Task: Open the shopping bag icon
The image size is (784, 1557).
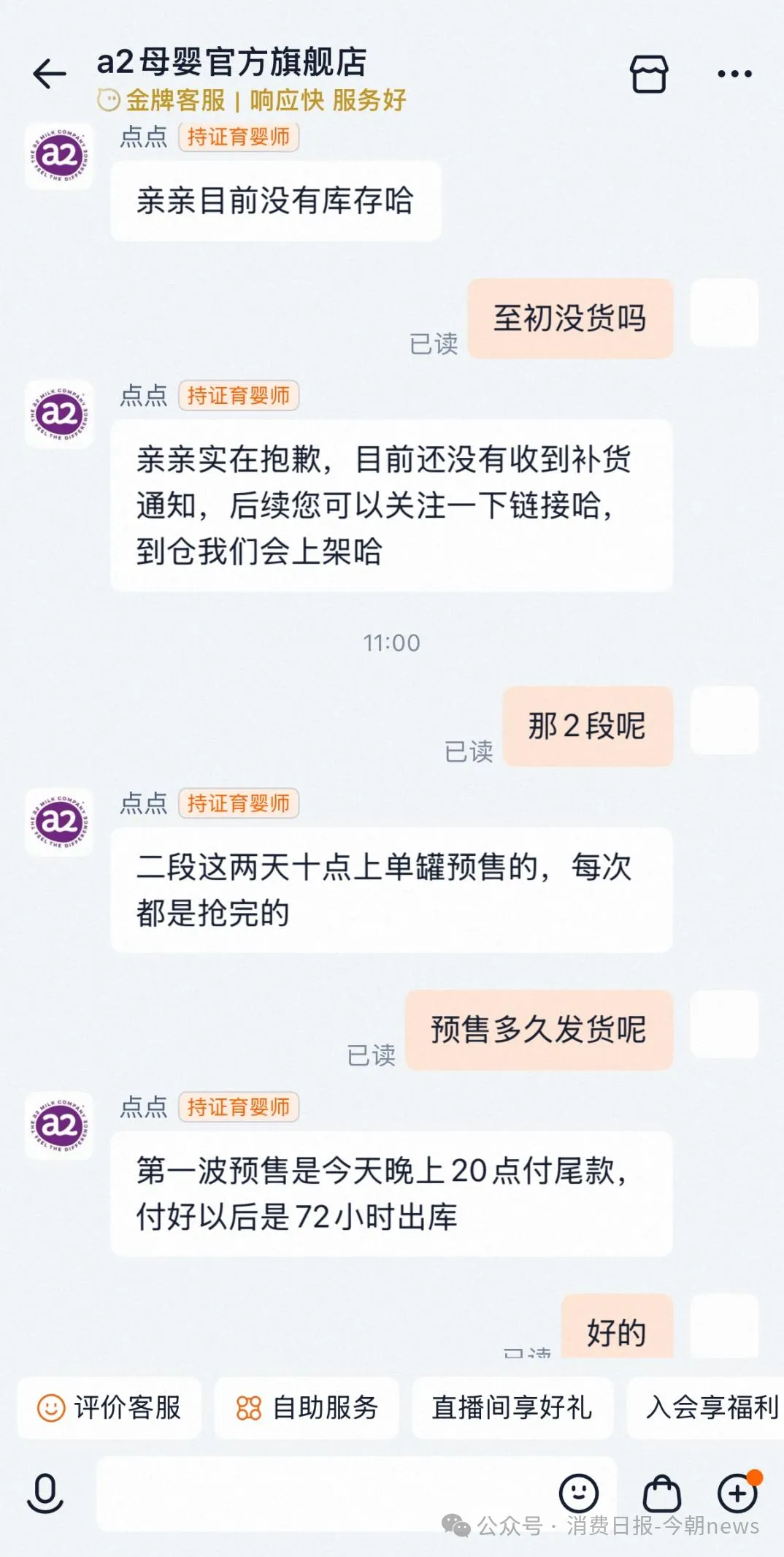Action: pos(661,1493)
